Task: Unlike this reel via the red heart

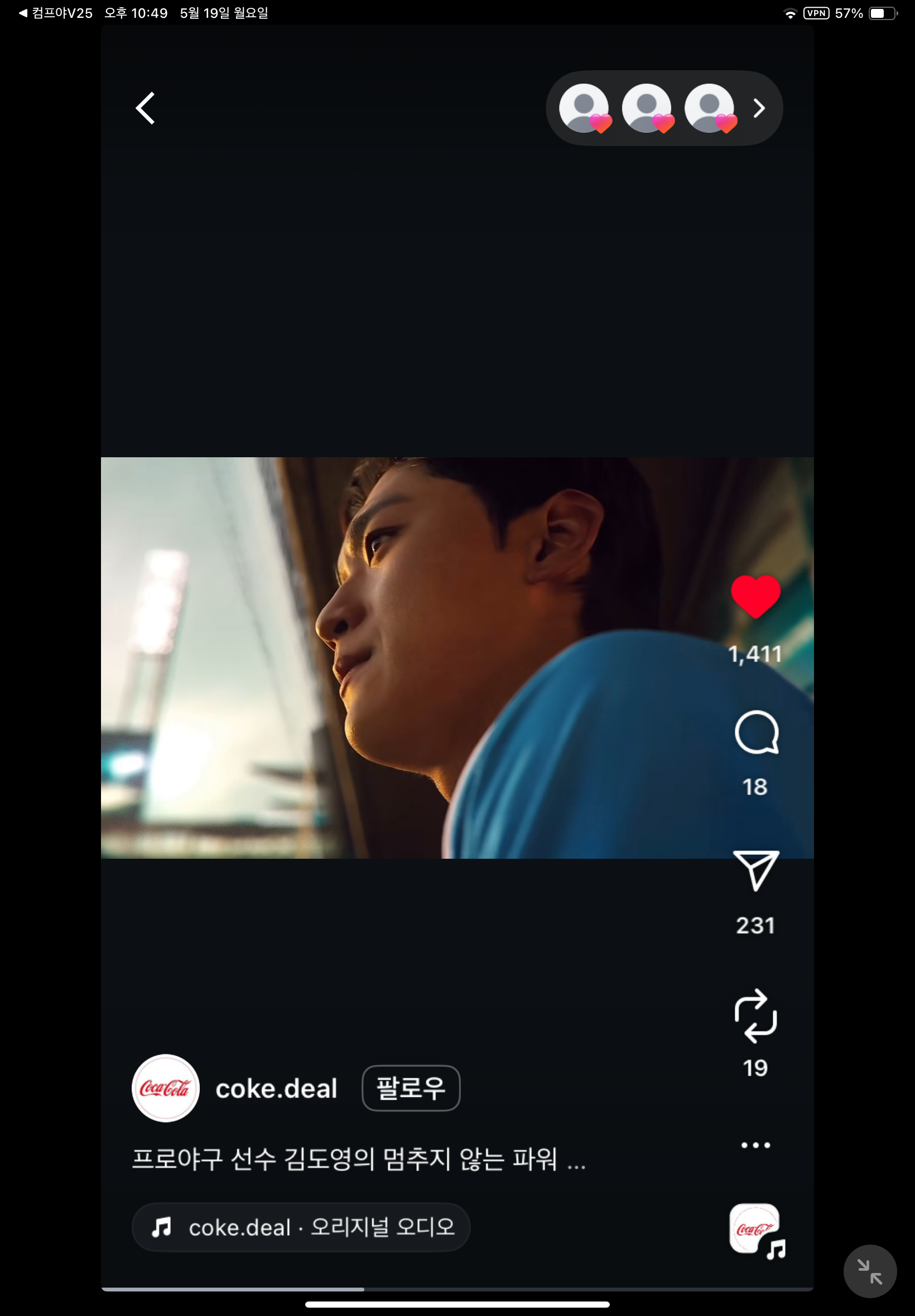Action: pyautogui.click(x=755, y=597)
